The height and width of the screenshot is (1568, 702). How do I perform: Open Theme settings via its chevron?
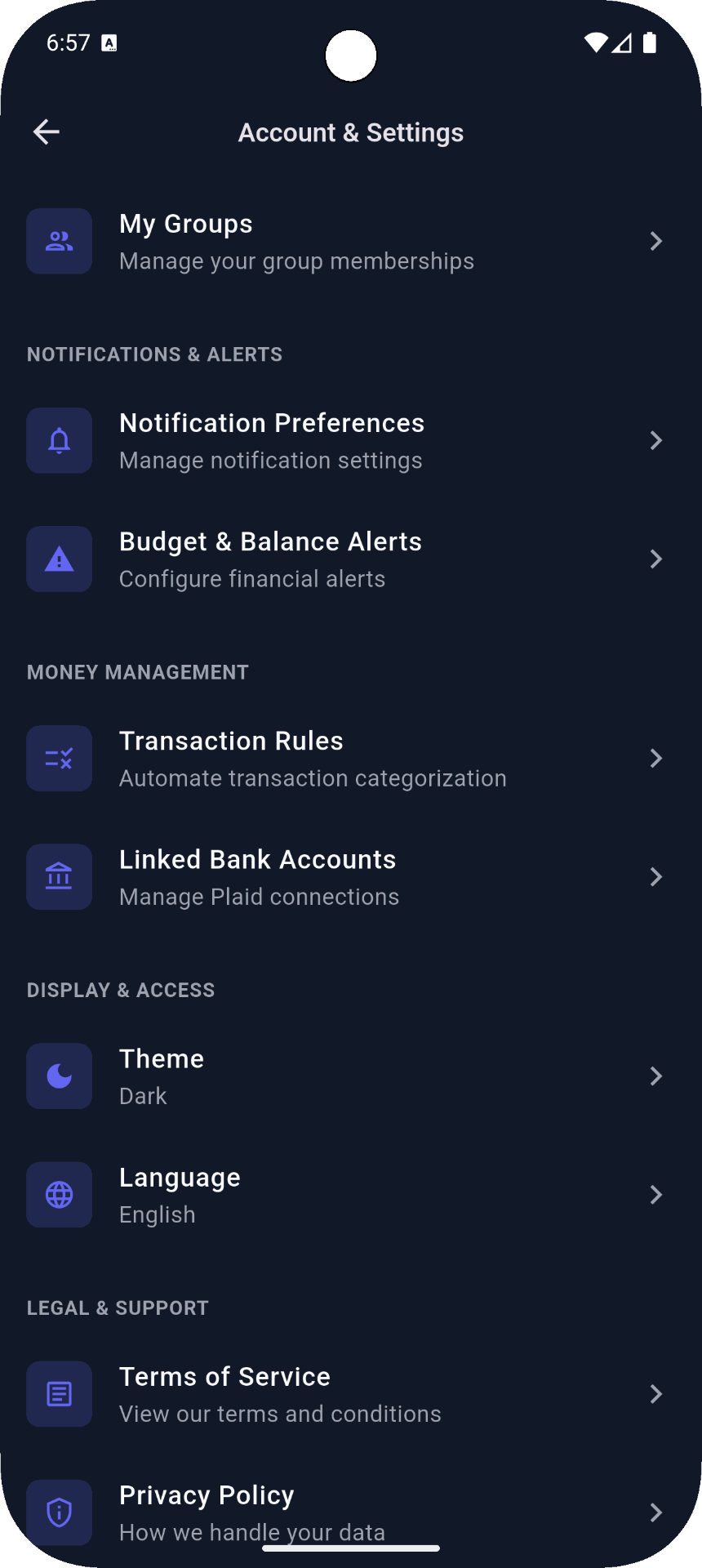(x=657, y=1076)
